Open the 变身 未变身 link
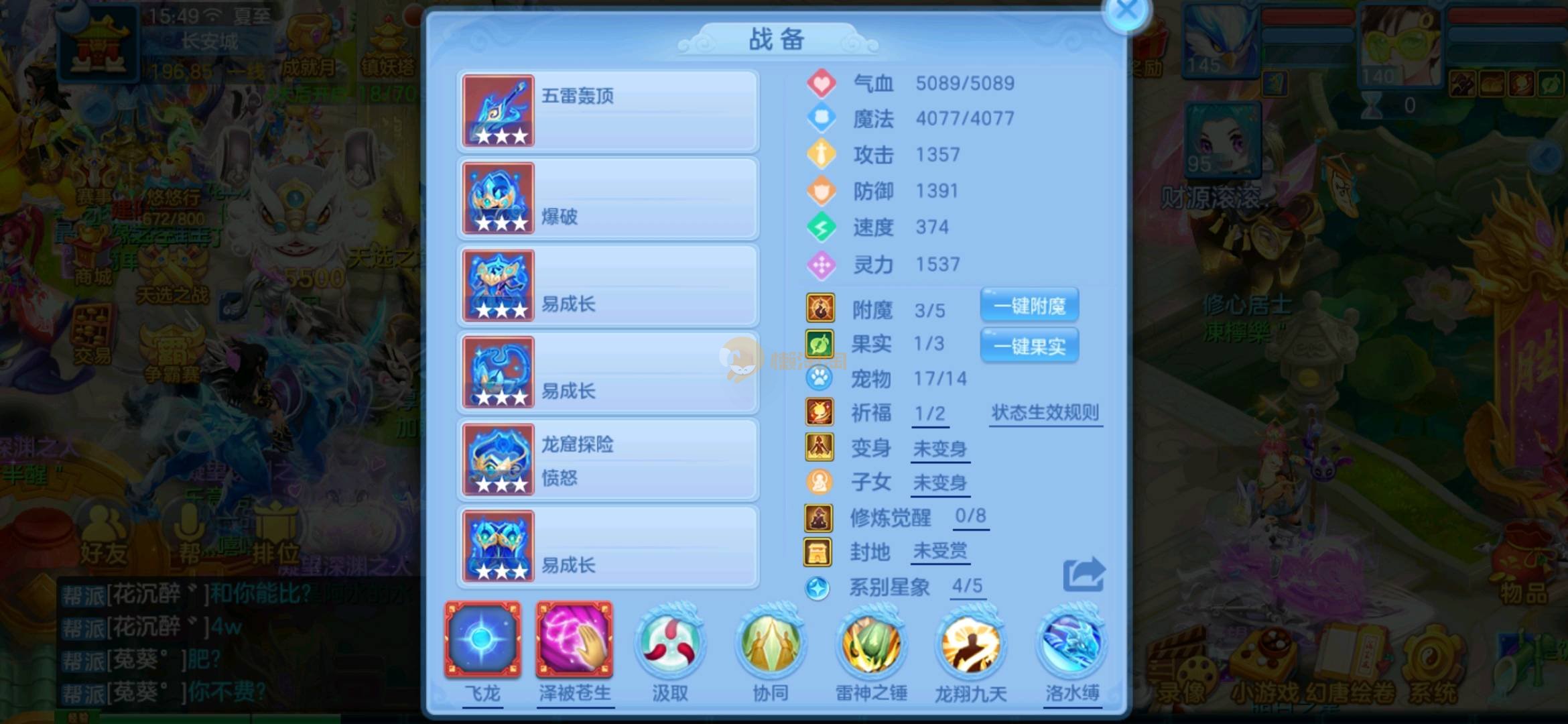1568x724 pixels. [x=940, y=448]
